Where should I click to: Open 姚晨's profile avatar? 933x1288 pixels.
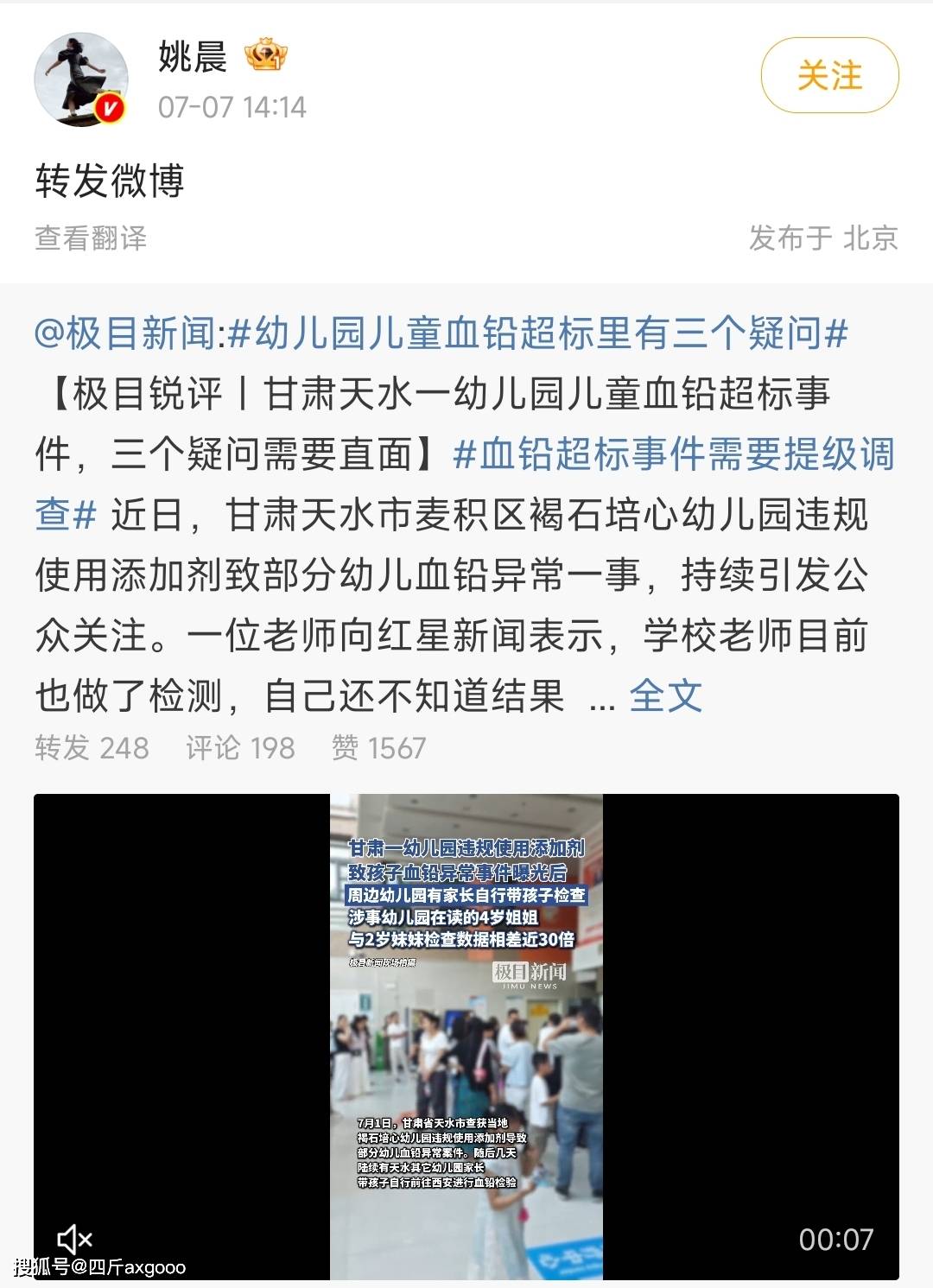81,79
